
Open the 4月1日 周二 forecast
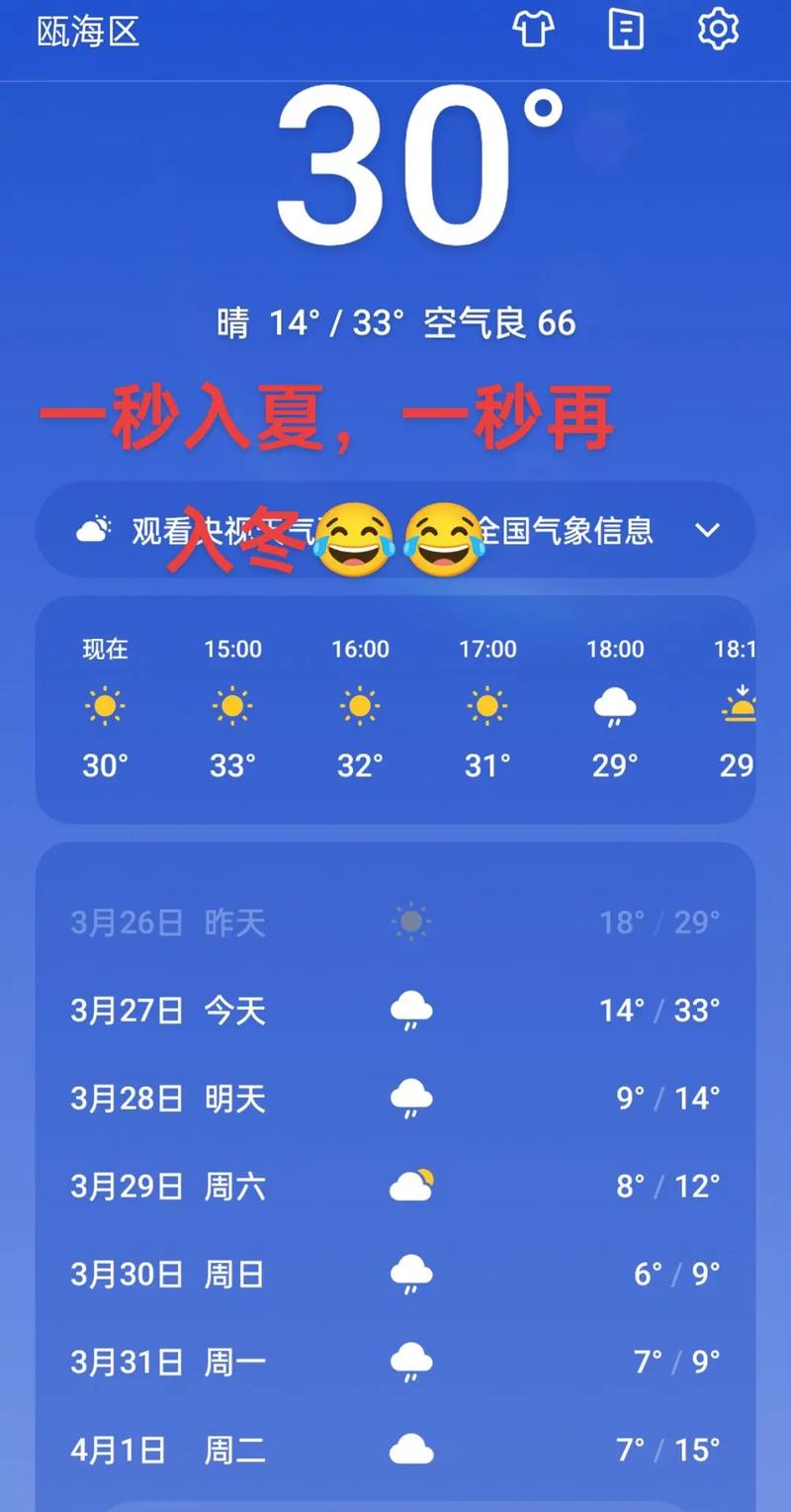(395, 1449)
